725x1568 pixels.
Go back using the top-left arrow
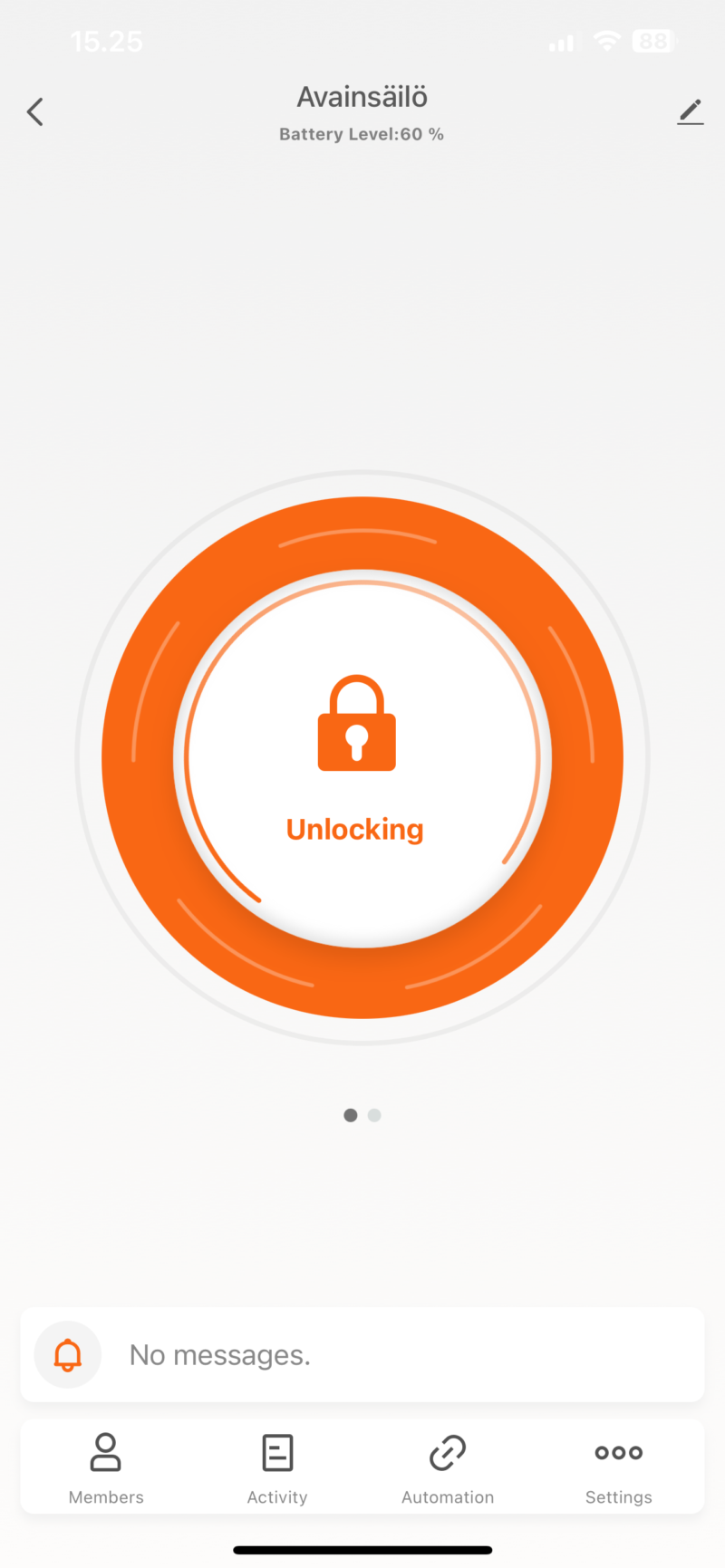35,112
